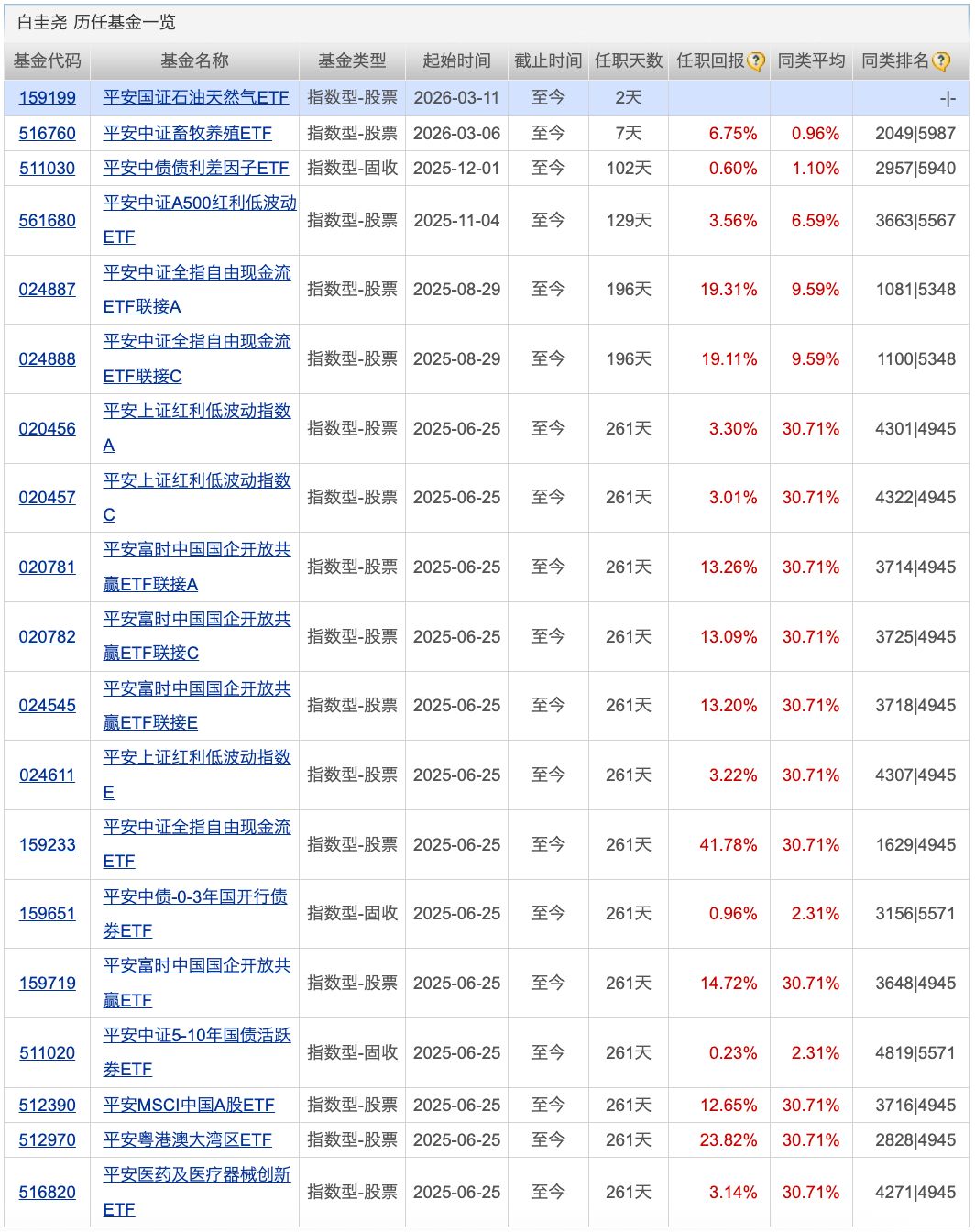Open 平安MSCI中国A股ETF page
Screen dimensions: 975x1232
189,1105
